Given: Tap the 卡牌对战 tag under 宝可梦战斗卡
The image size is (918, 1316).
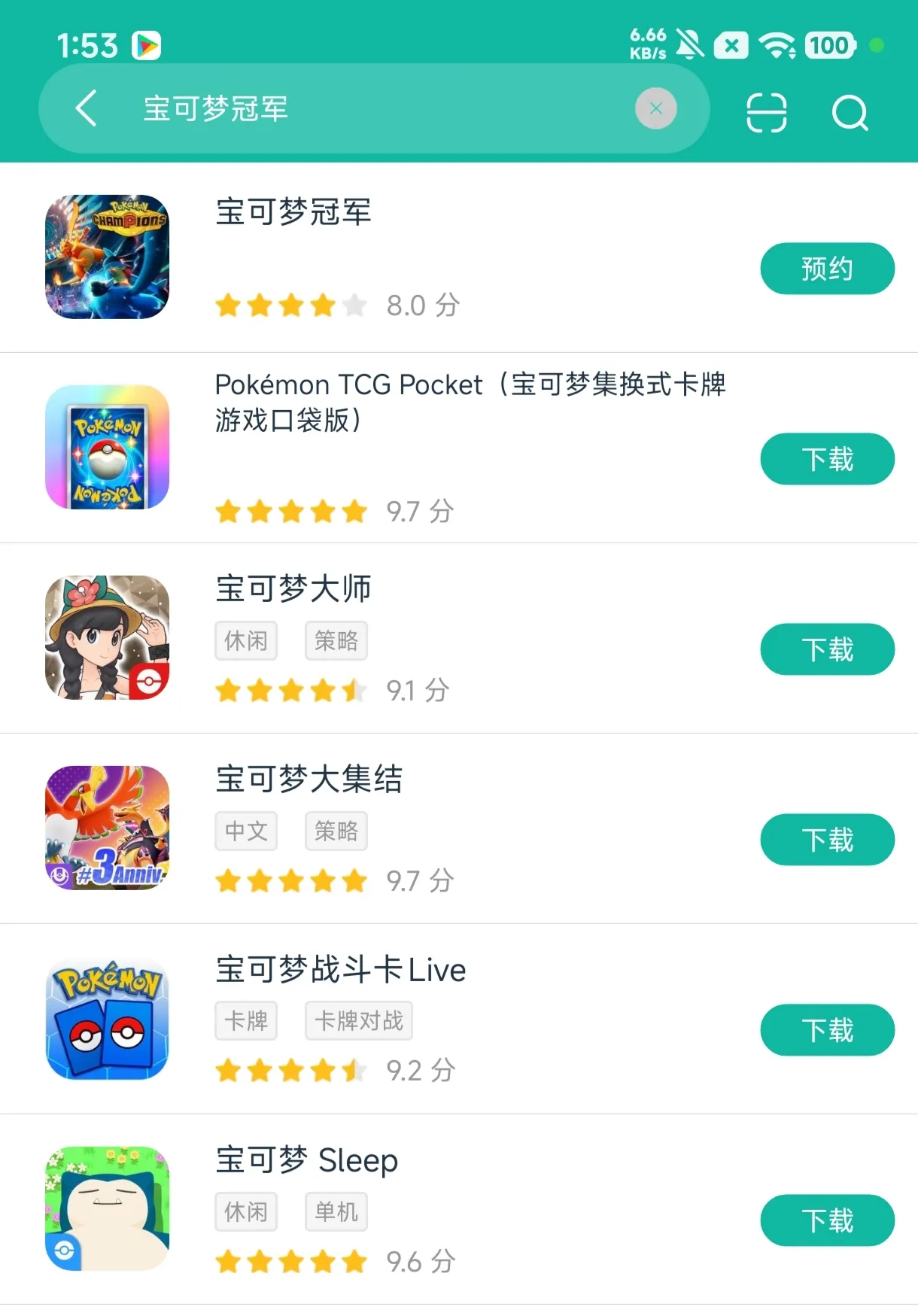Looking at the screenshot, I should (358, 1020).
